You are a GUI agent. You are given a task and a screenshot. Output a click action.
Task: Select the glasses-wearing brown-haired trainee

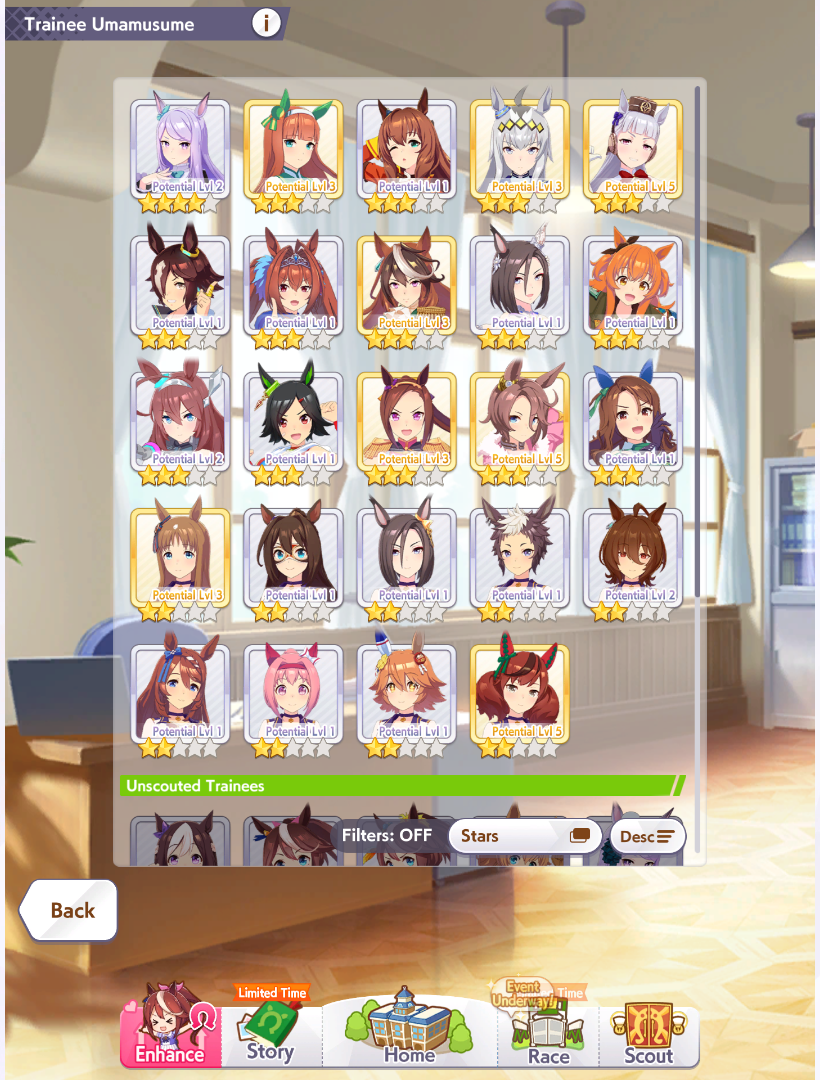(293, 557)
